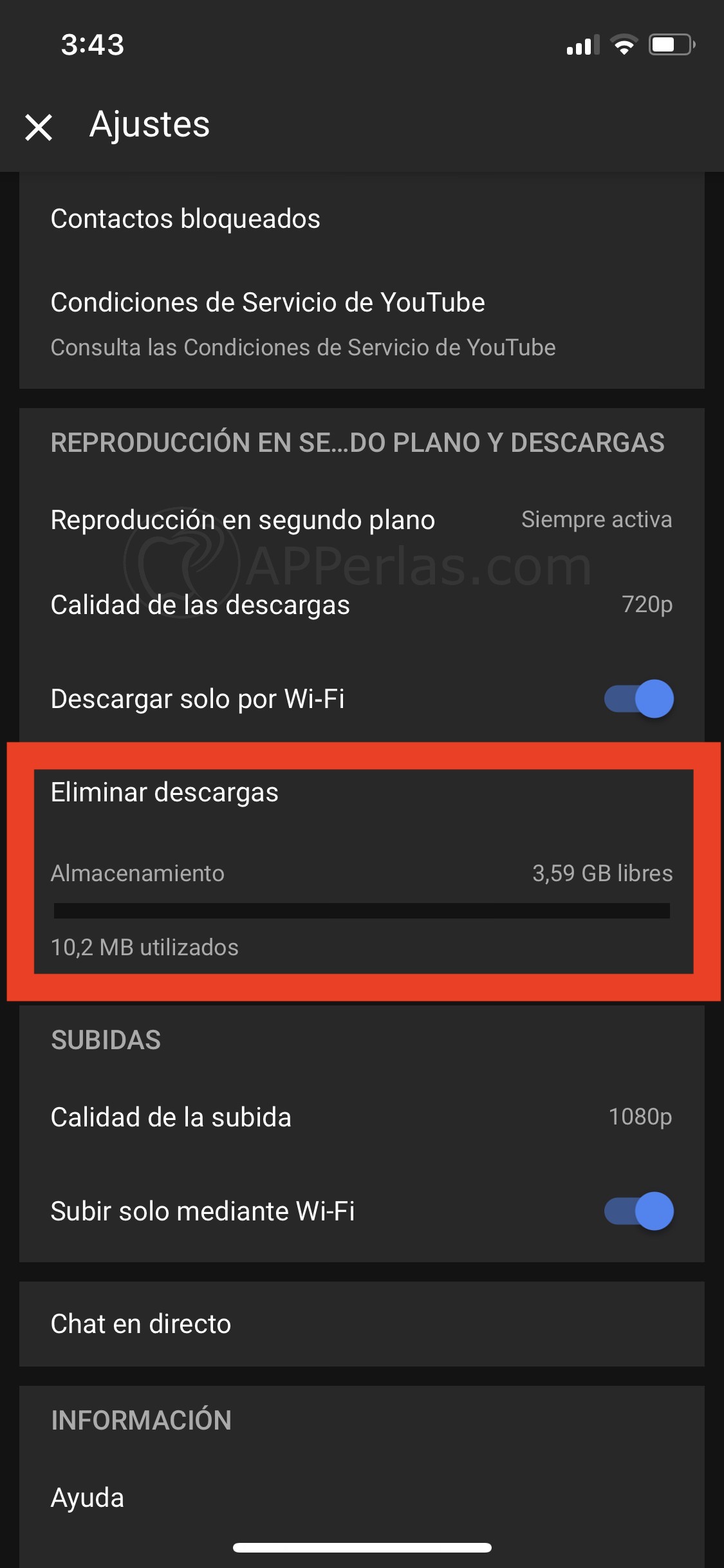Toggle Descargar solo por Wi-Fi
The width and height of the screenshot is (724, 1568).
tap(638, 698)
